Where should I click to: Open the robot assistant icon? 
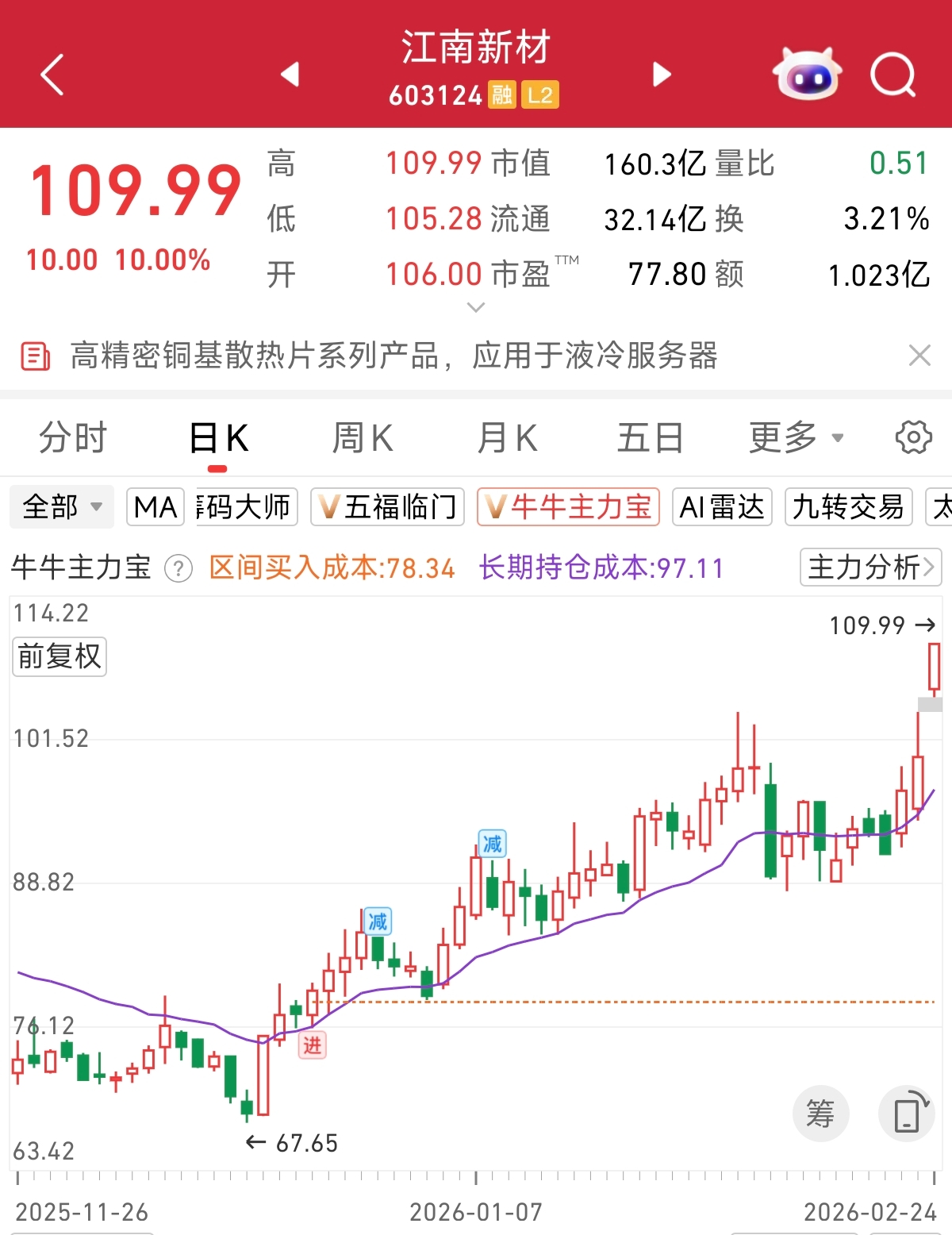click(x=807, y=75)
